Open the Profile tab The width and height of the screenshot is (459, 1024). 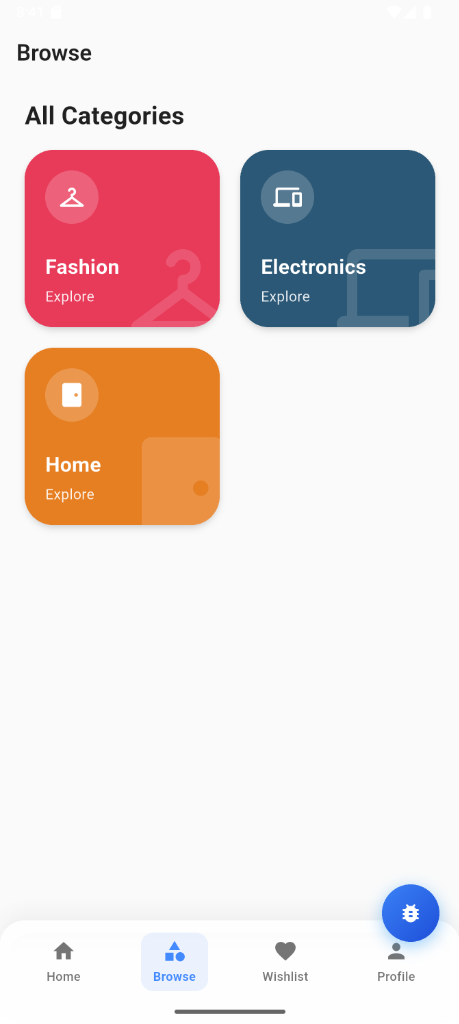point(396,961)
